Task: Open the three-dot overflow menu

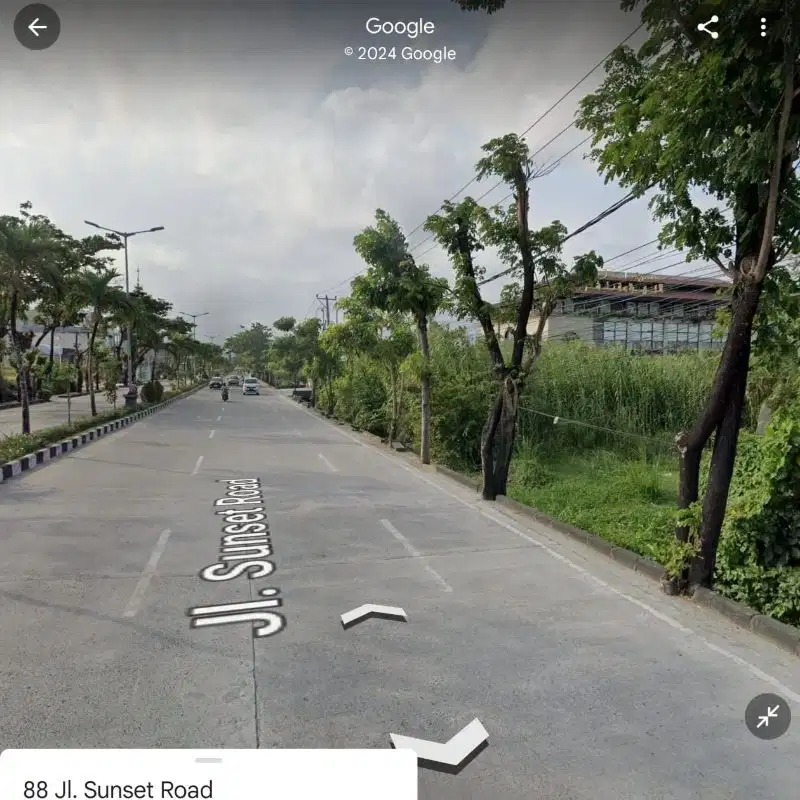Action: click(x=763, y=27)
